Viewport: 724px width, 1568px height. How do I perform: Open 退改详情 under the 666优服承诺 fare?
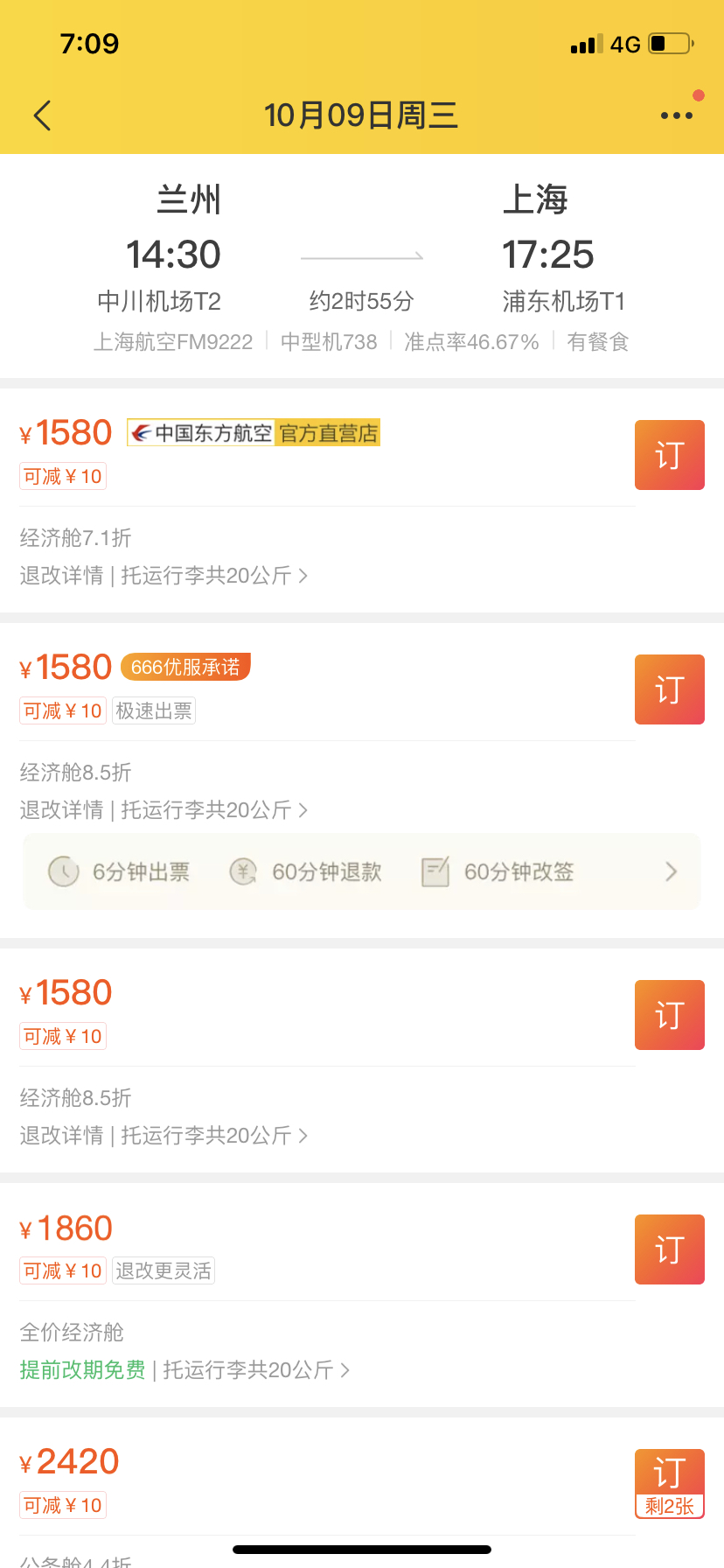62,810
